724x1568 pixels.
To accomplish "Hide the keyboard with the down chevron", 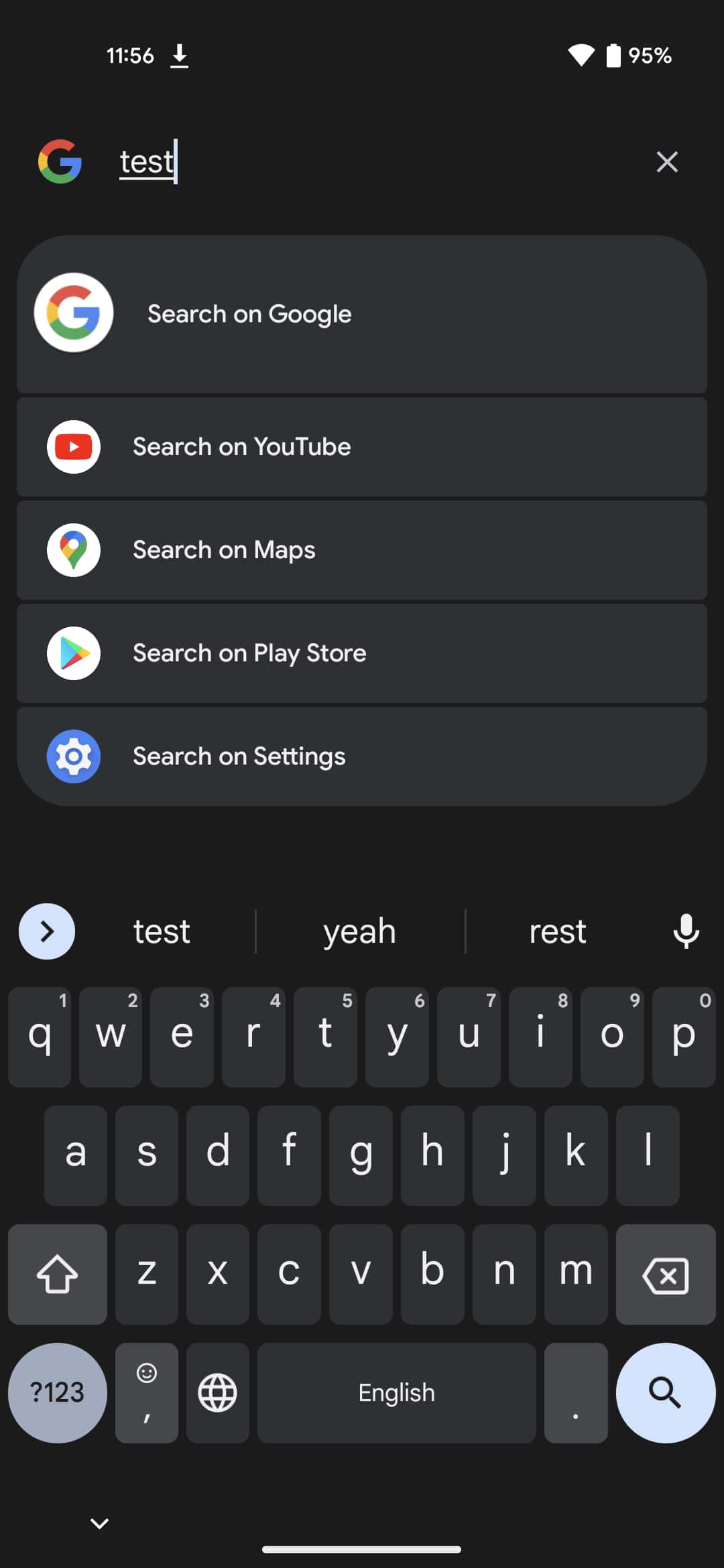I will [x=99, y=1524].
